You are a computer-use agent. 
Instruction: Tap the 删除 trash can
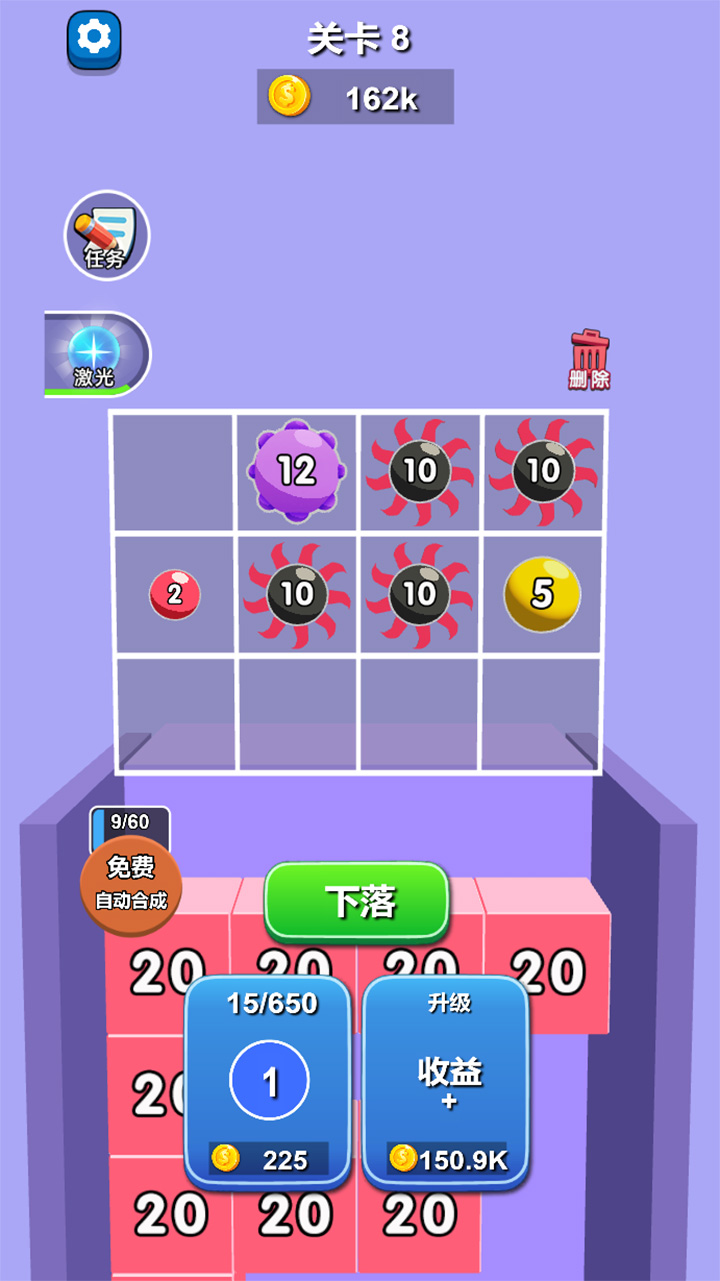589,359
